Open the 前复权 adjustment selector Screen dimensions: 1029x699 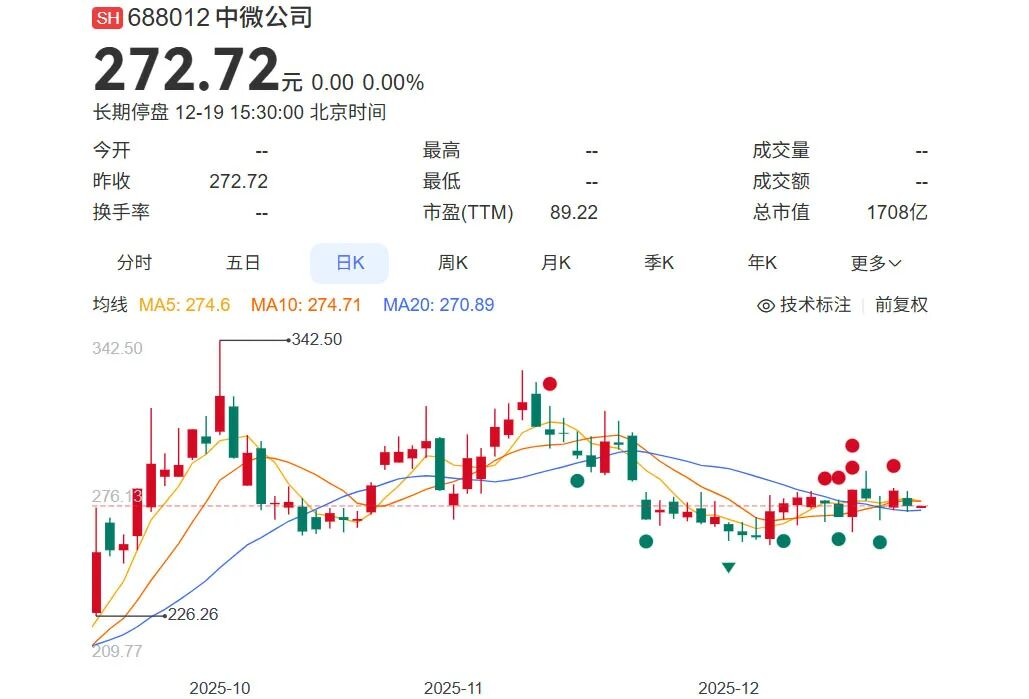click(901, 305)
